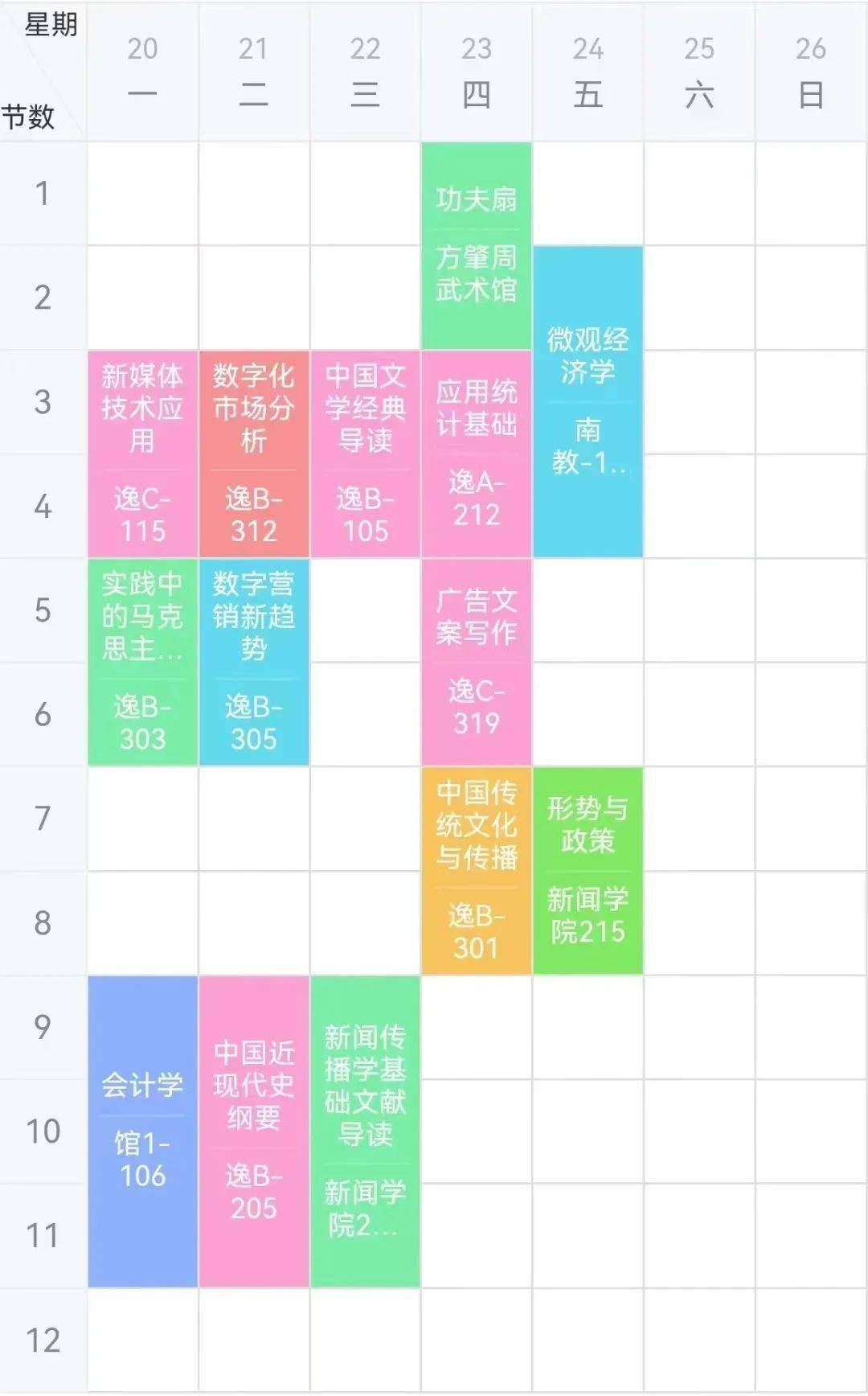Image resolution: width=868 pixels, height=1396 pixels.
Task: Click the 应用统计基础 course card
Action: click(477, 450)
